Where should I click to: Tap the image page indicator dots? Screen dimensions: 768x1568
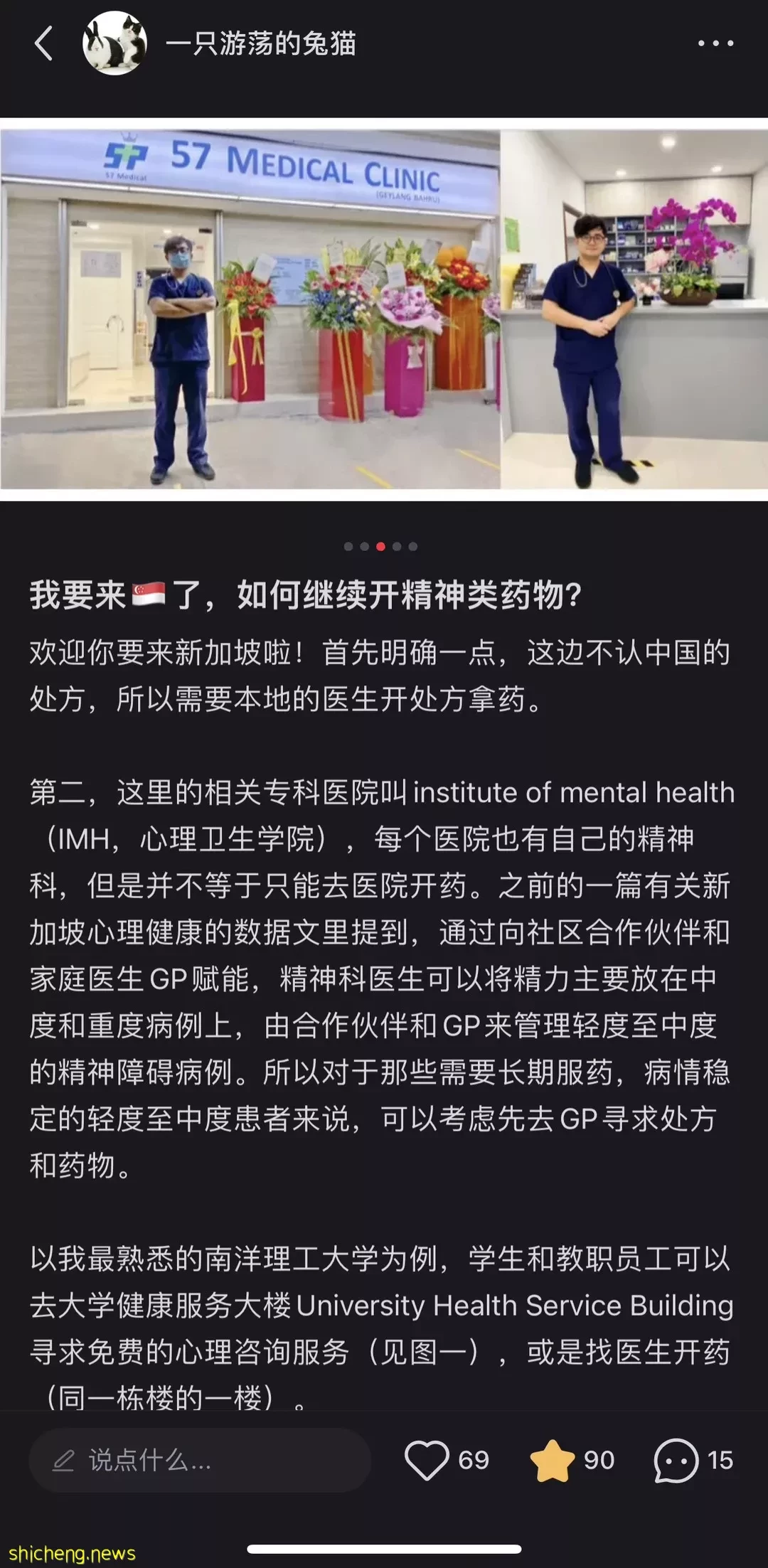[x=380, y=546]
